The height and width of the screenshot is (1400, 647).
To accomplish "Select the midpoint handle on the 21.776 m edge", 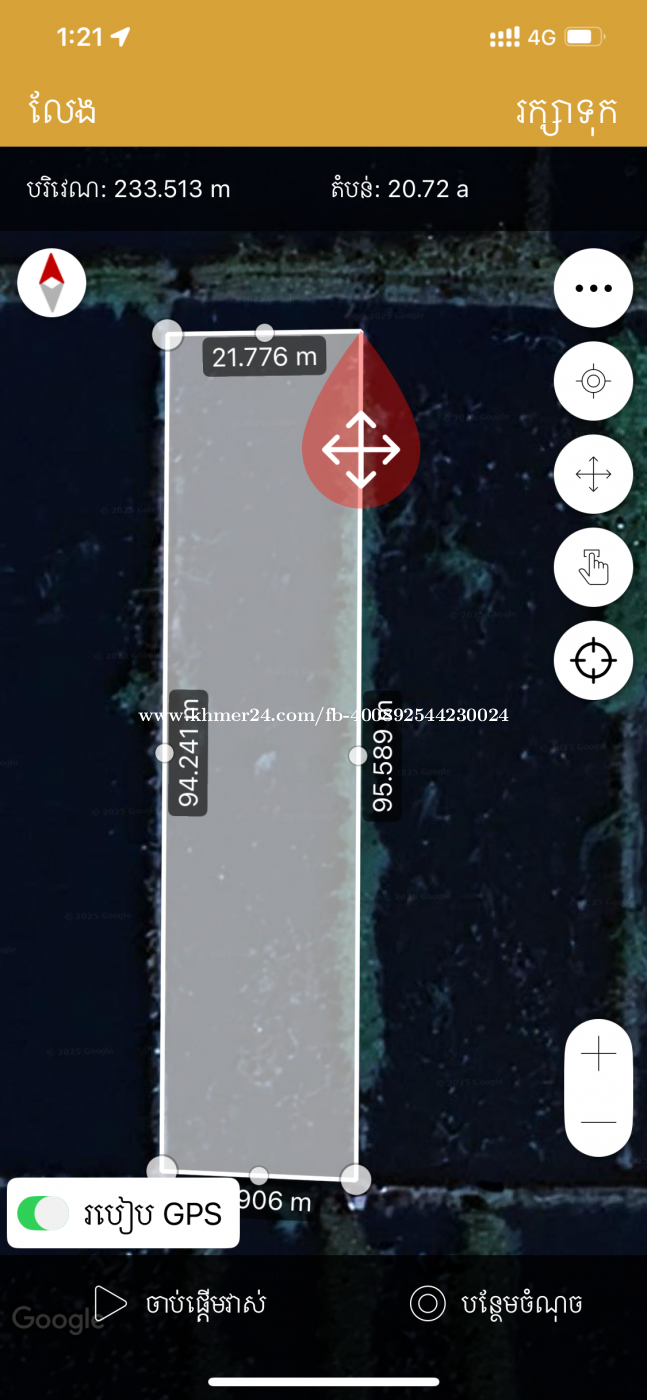I will (x=264, y=332).
